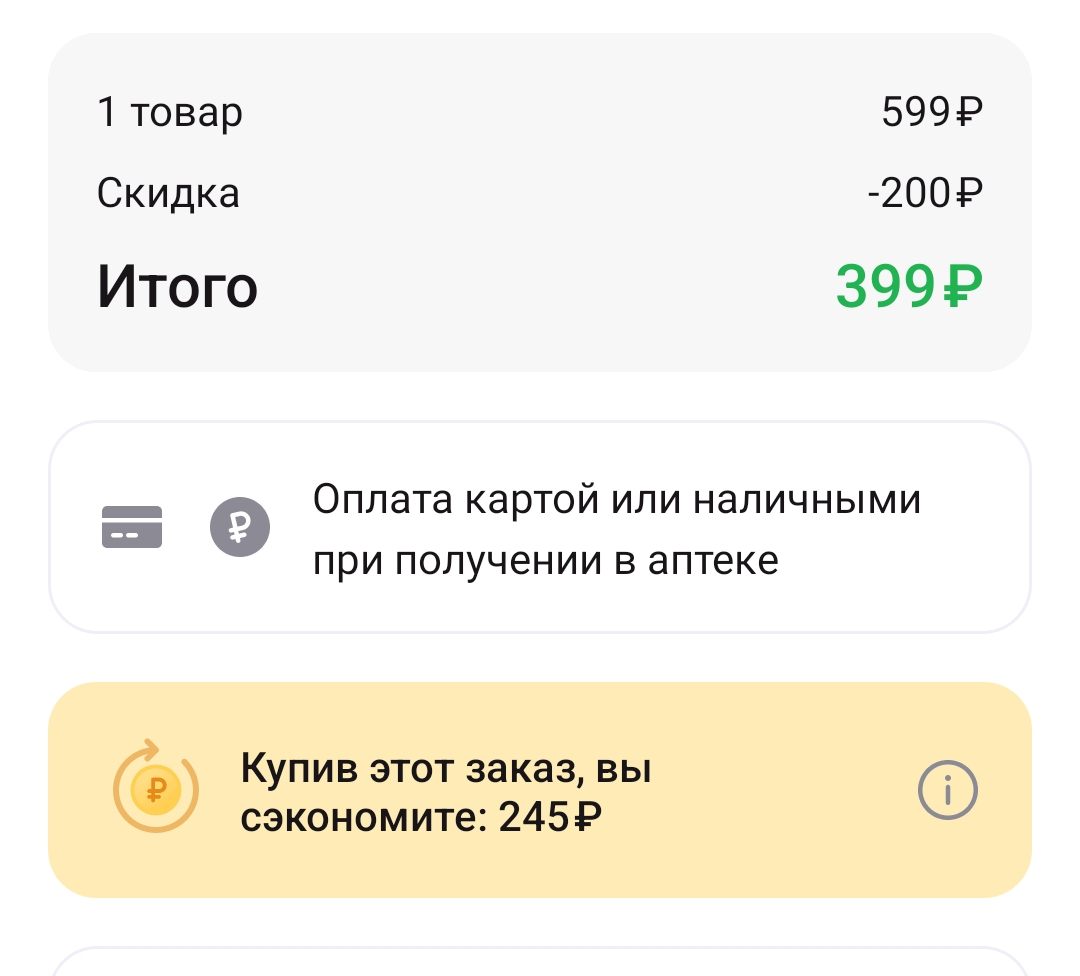
Task: Open the card or cash payment option
Action: tap(540, 527)
